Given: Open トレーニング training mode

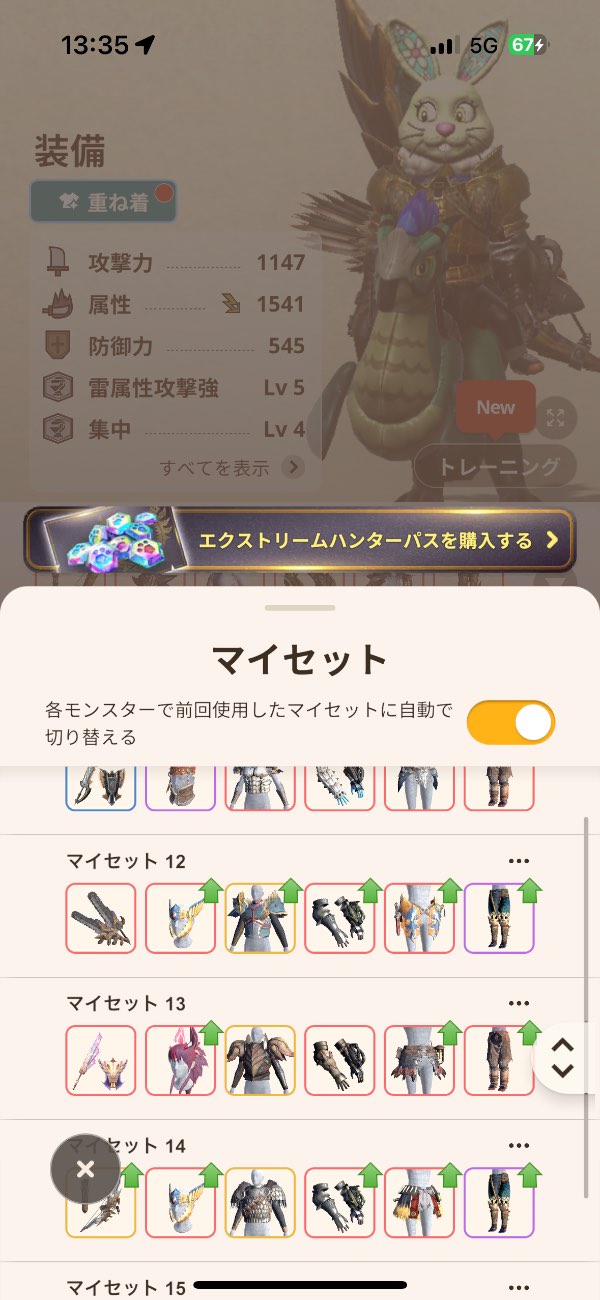Looking at the screenshot, I should pyautogui.click(x=495, y=466).
